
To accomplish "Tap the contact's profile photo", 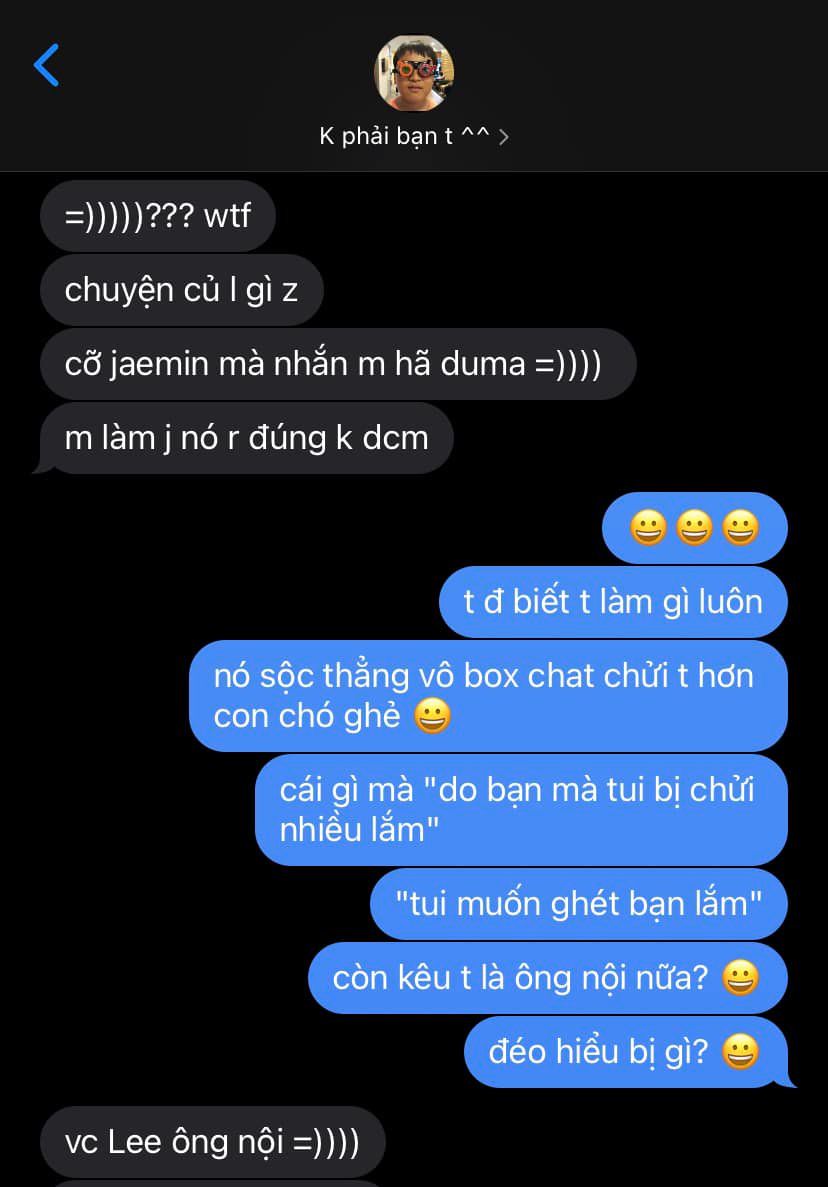I will 413,72.
